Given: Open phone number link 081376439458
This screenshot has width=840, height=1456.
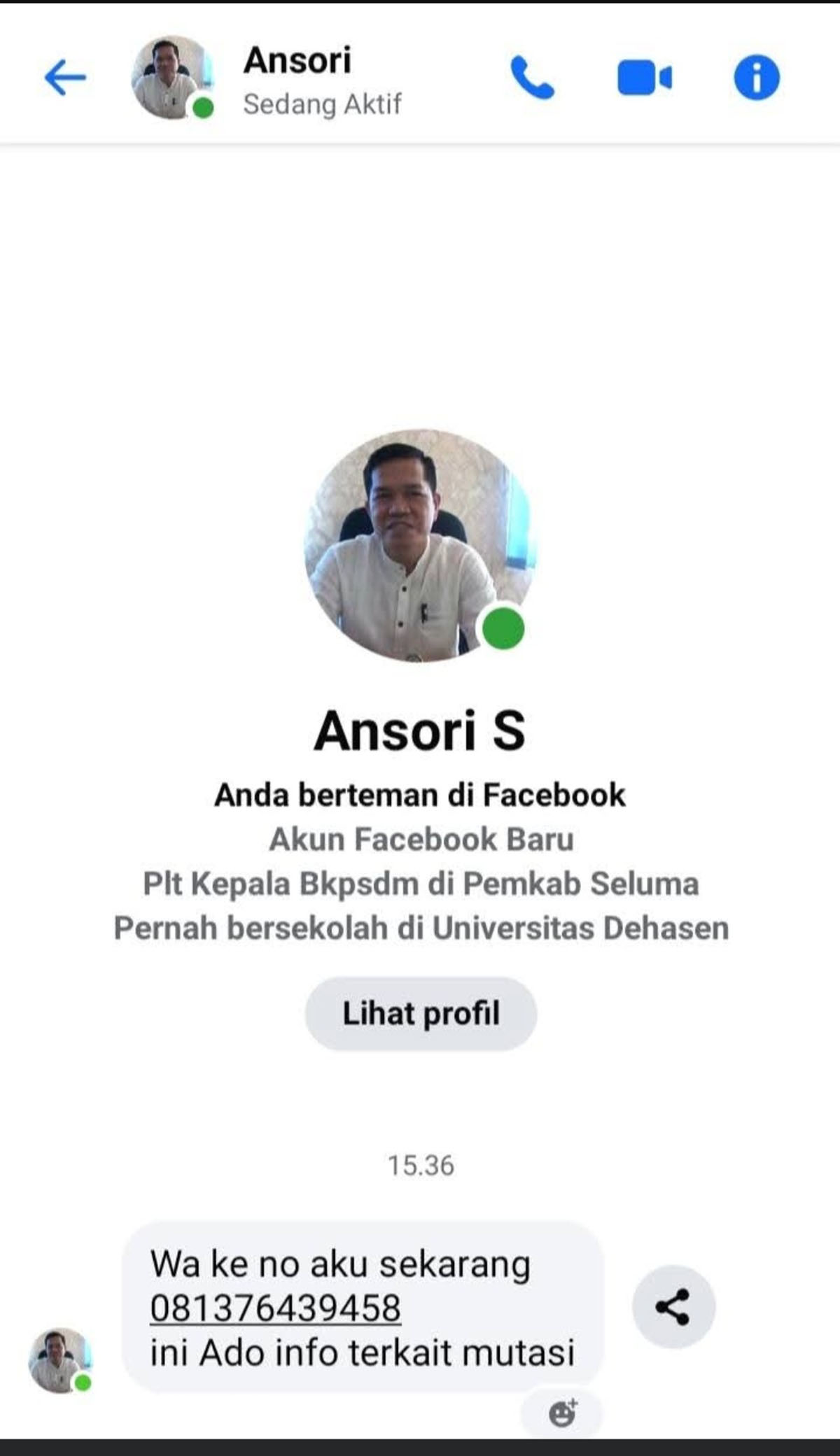Looking at the screenshot, I should pyautogui.click(x=275, y=1308).
